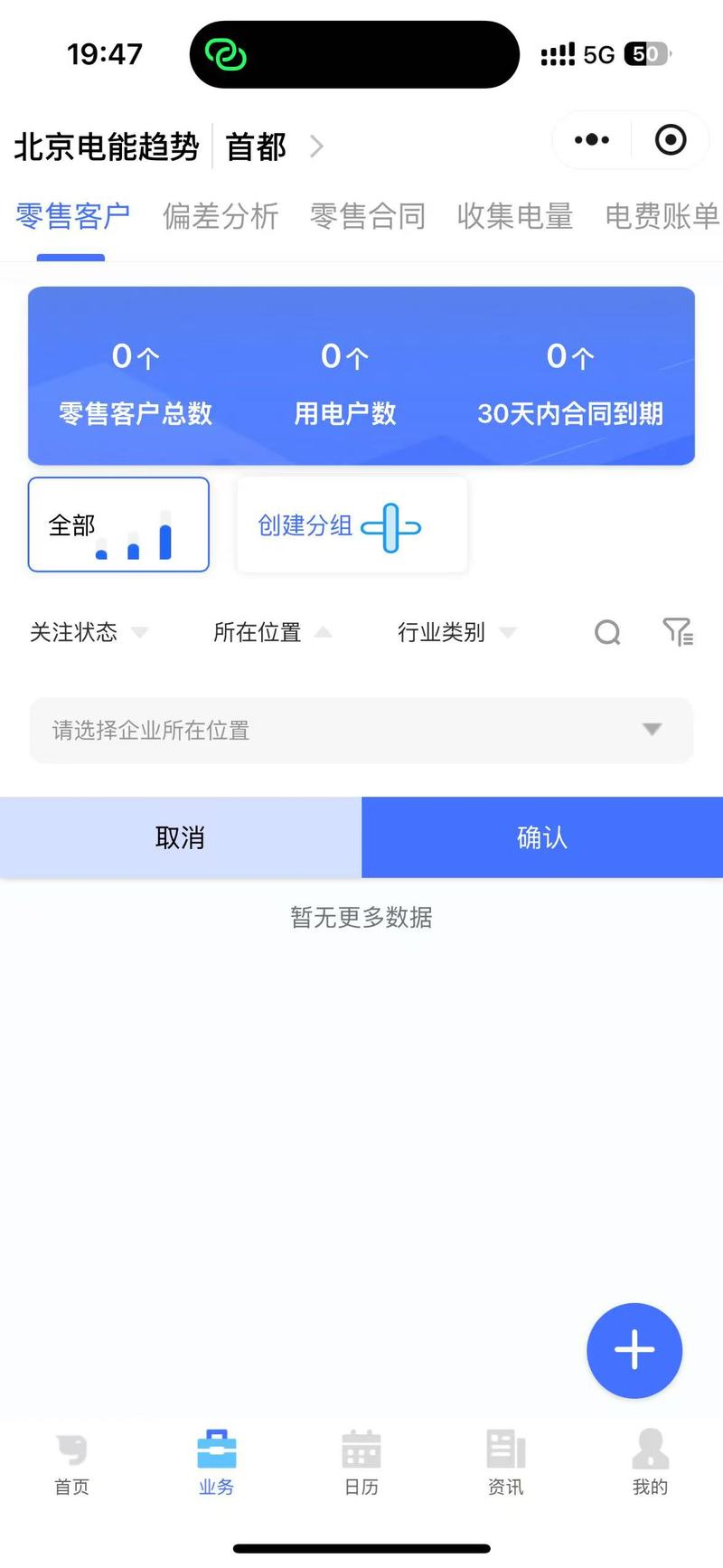The image size is (723, 1568).
Task: Open the search magnifier icon
Action: [607, 632]
